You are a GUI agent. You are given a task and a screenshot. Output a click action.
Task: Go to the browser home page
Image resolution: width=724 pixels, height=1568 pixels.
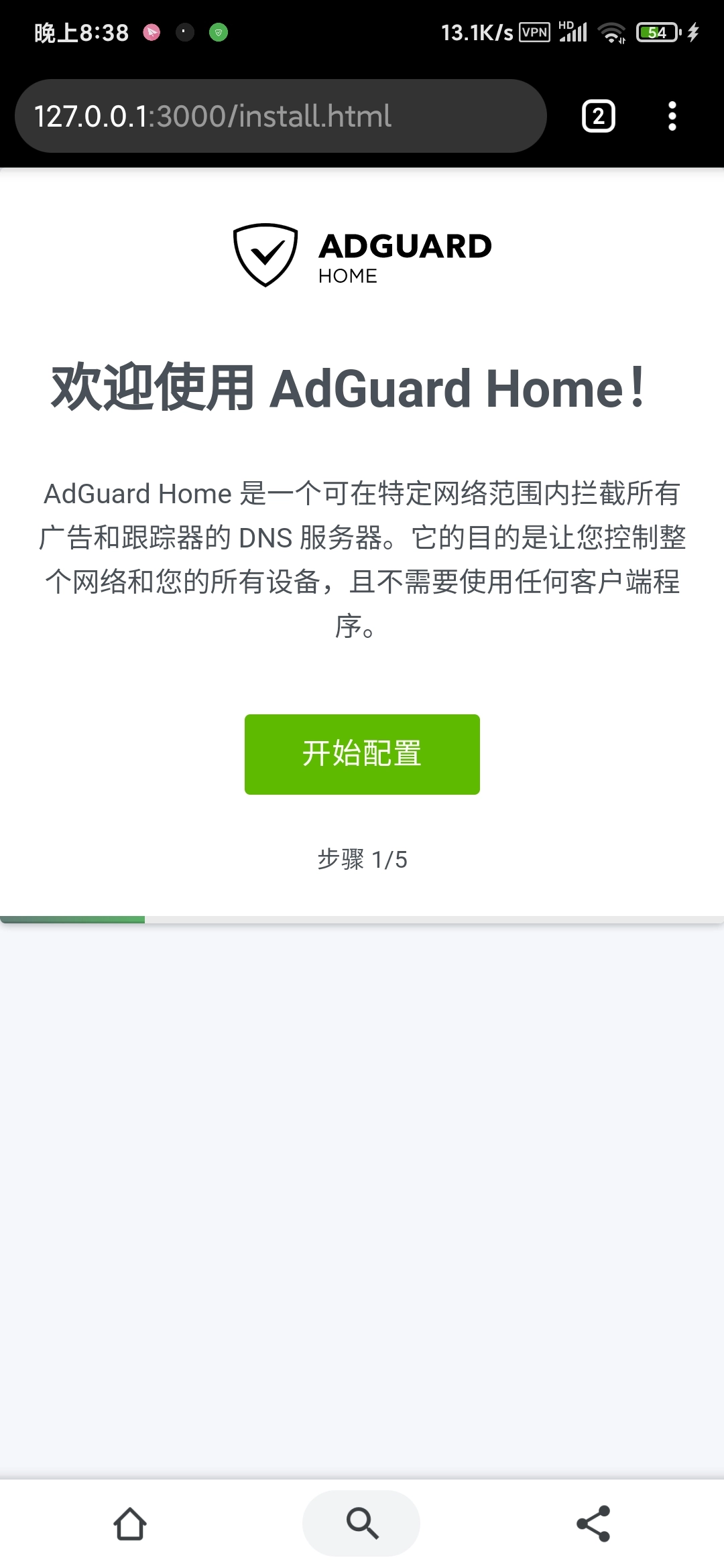(130, 1524)
